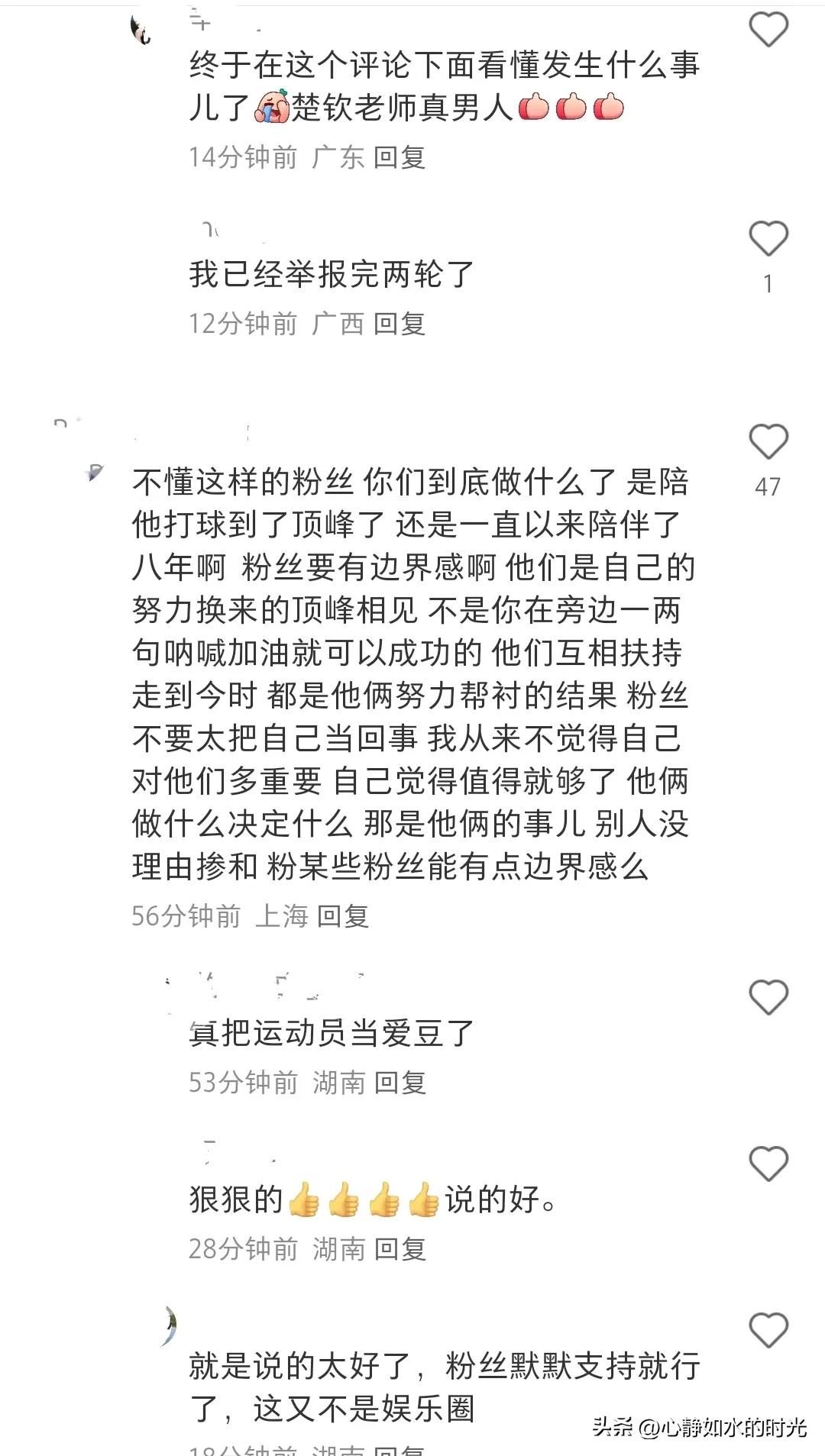
Task: Like the long comment with 47 likes
Action: click(768, 442)
